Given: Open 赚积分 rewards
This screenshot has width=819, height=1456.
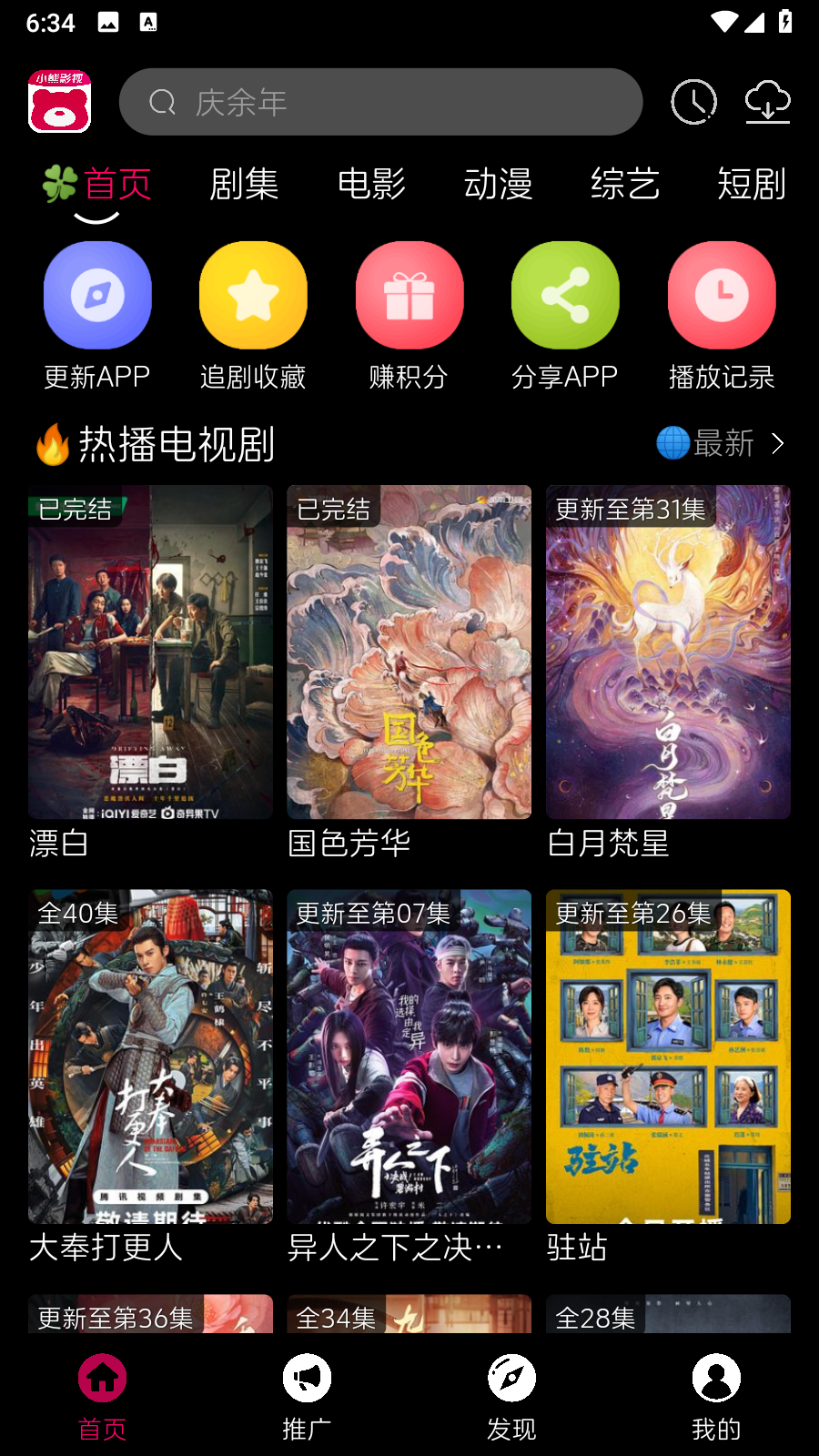Looking at the screenshot, I should (409, 315).
